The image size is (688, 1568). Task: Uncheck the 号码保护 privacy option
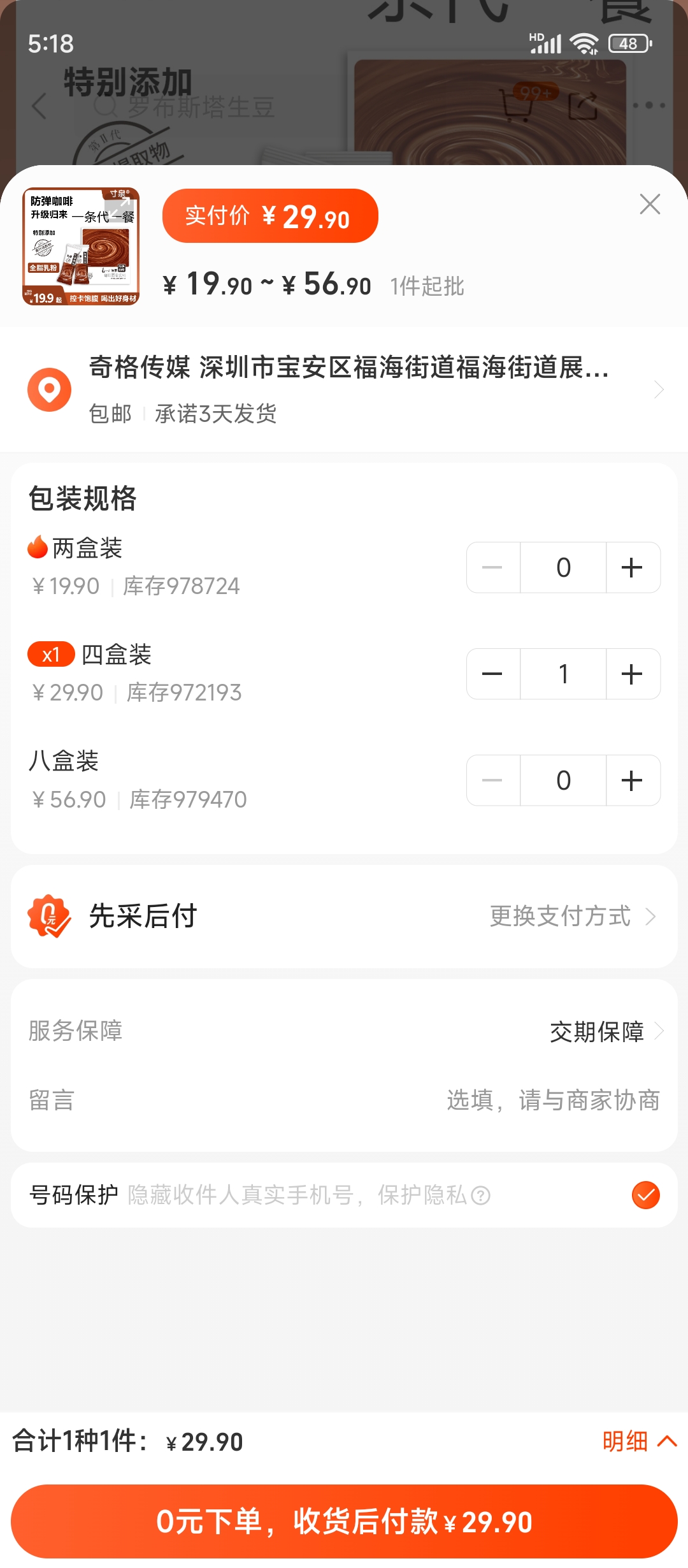(645, 1195)
